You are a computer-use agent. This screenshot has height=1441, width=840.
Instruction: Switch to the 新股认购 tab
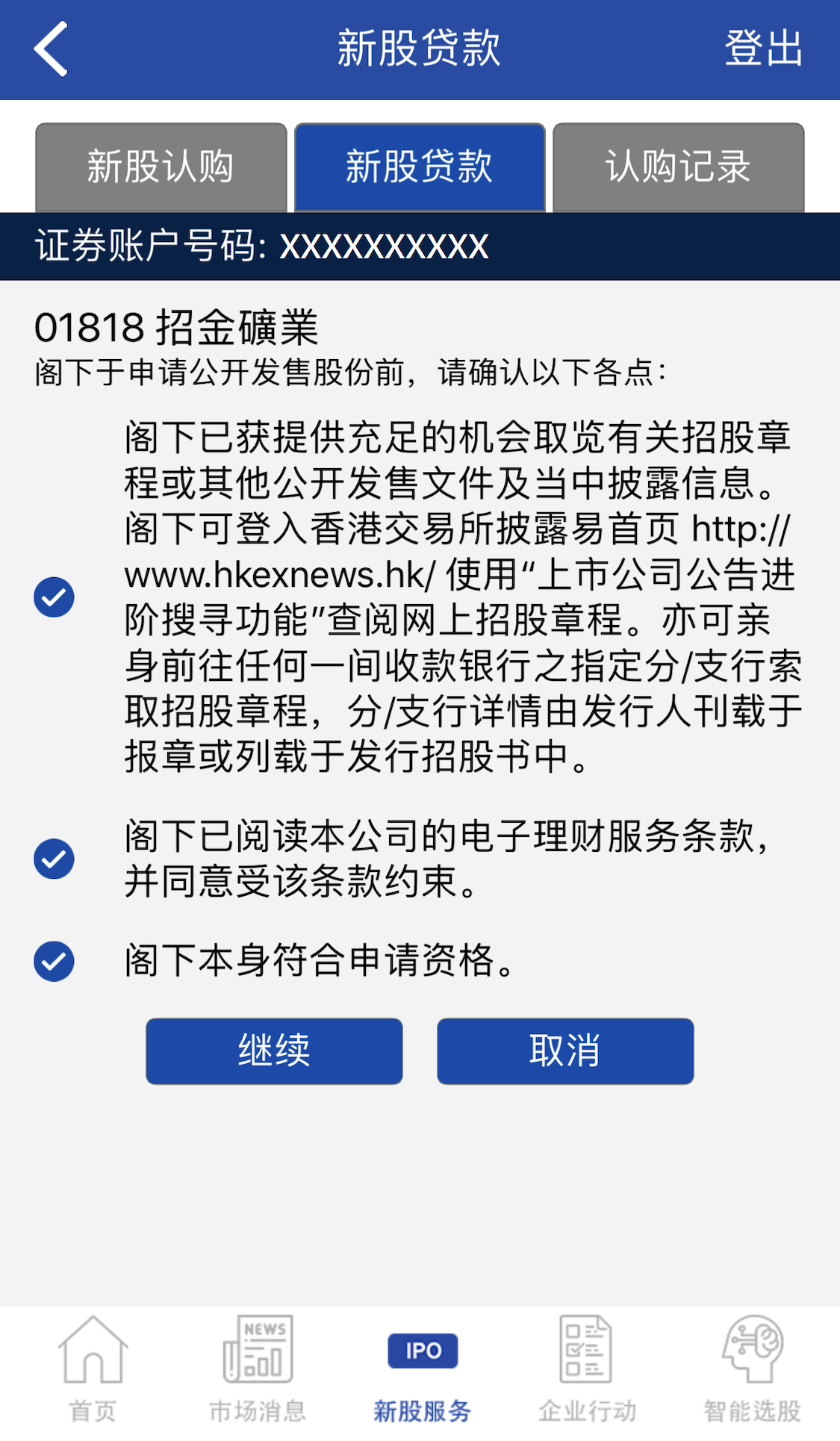pyautogui.click(x=161, y=166)
